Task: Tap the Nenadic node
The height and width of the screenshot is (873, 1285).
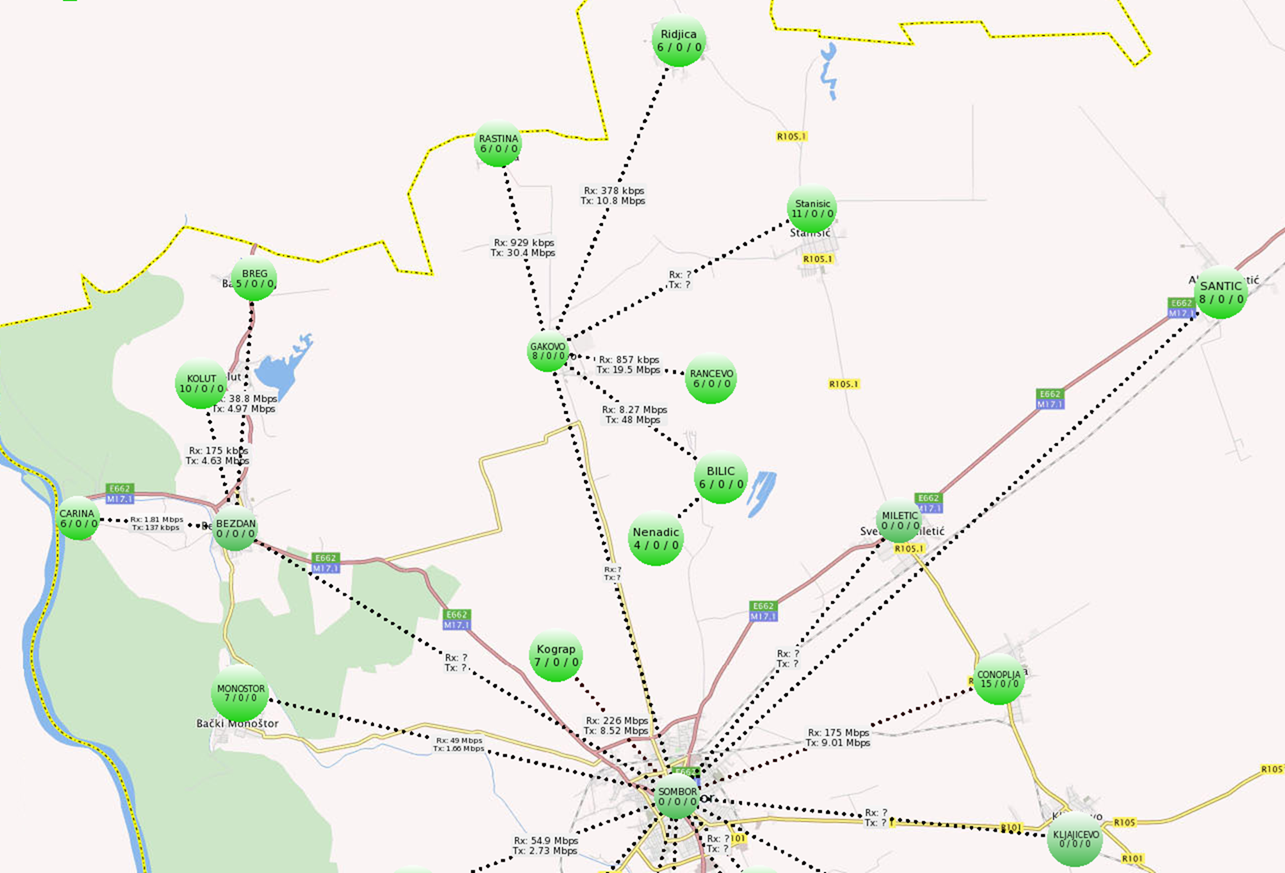Action: click(x=656, y=539)
